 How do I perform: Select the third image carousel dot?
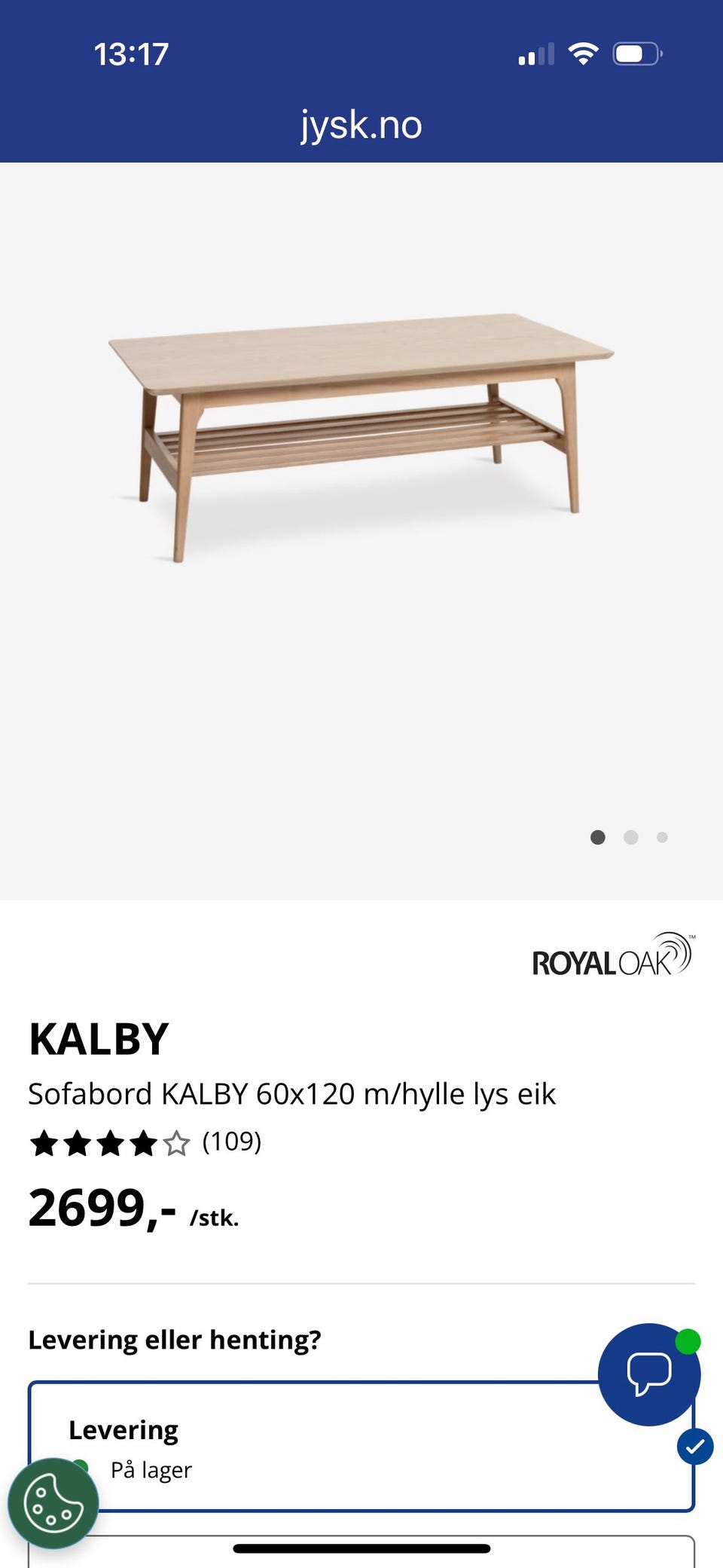tap(662, 837)
